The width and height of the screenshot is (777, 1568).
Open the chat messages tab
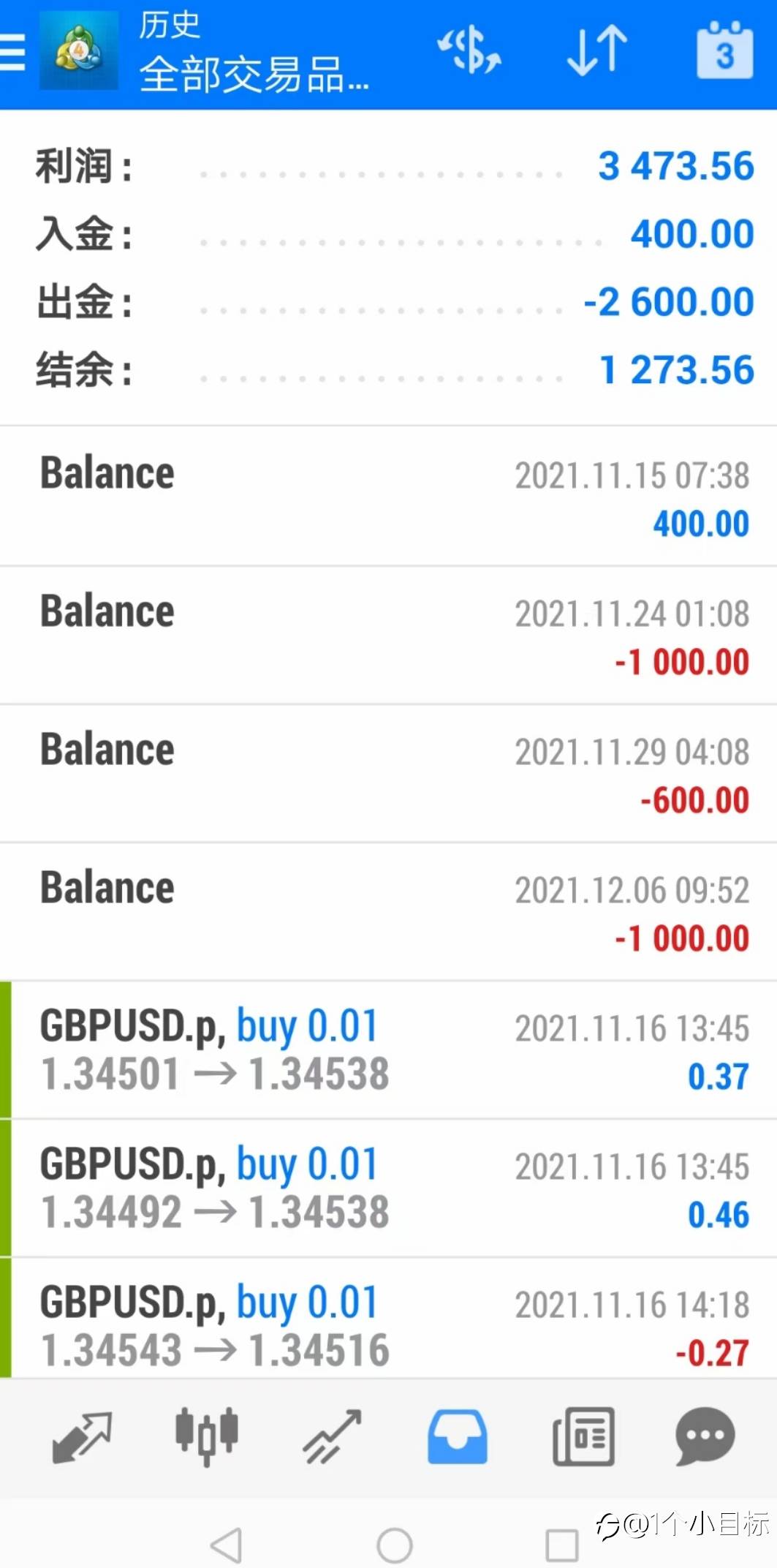click(x=705, y=1436)
